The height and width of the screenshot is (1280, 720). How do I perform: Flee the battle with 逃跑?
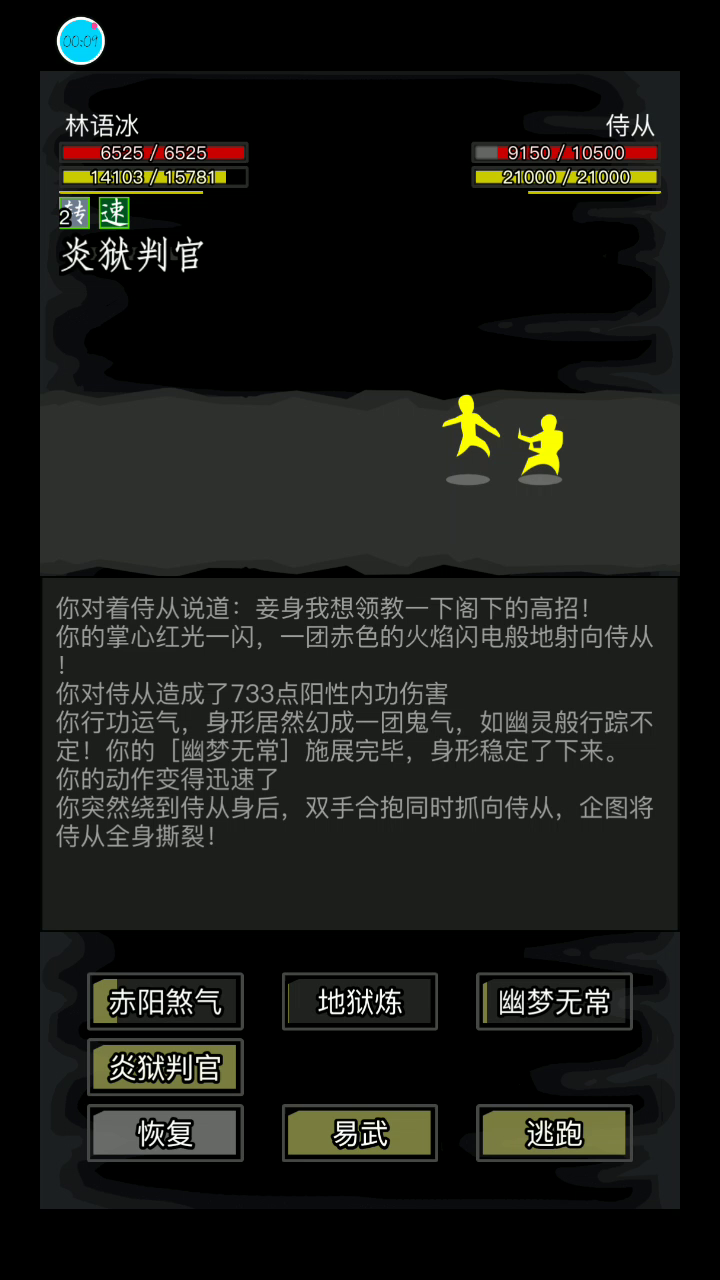click(x=554, y=1134)
